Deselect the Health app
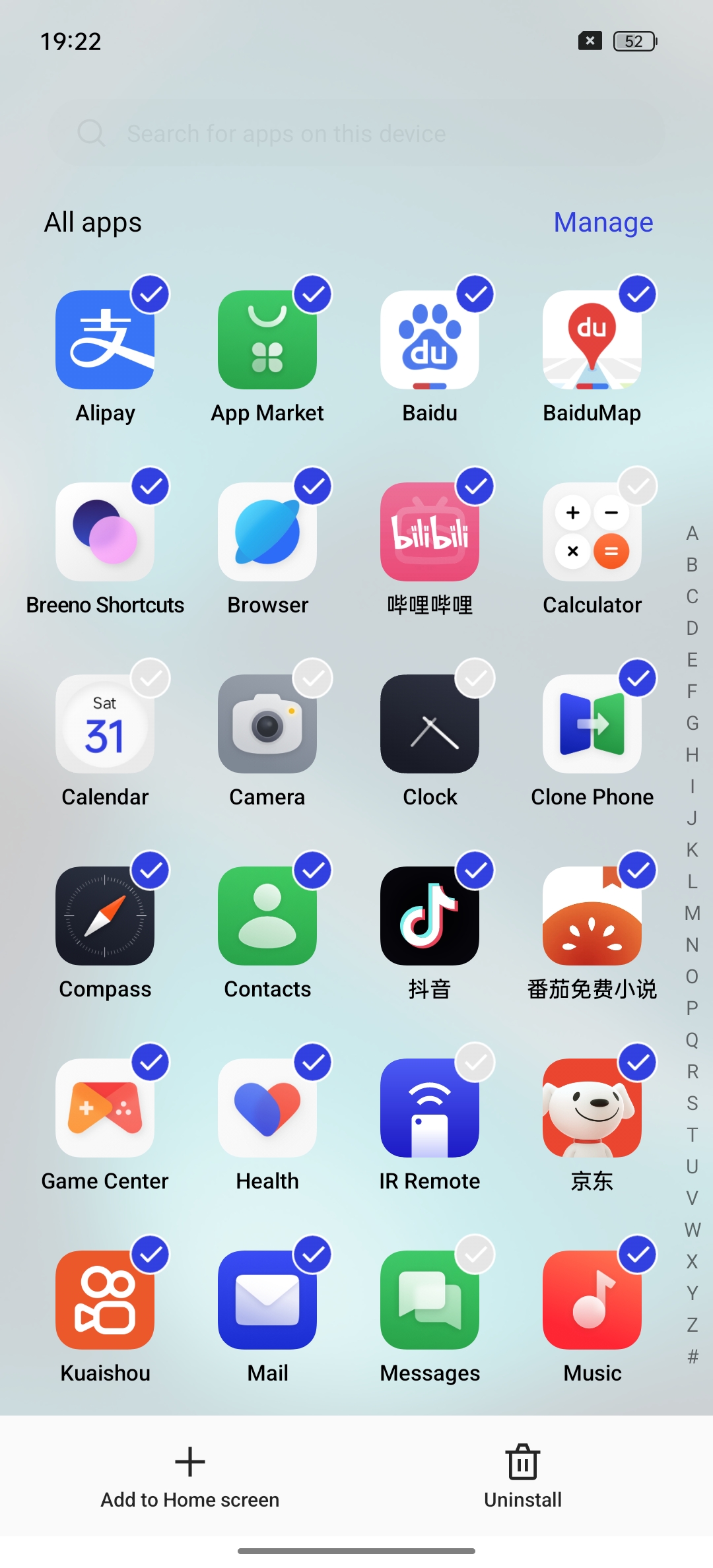Viewport: 713px width, 1568px height. 313,1062
